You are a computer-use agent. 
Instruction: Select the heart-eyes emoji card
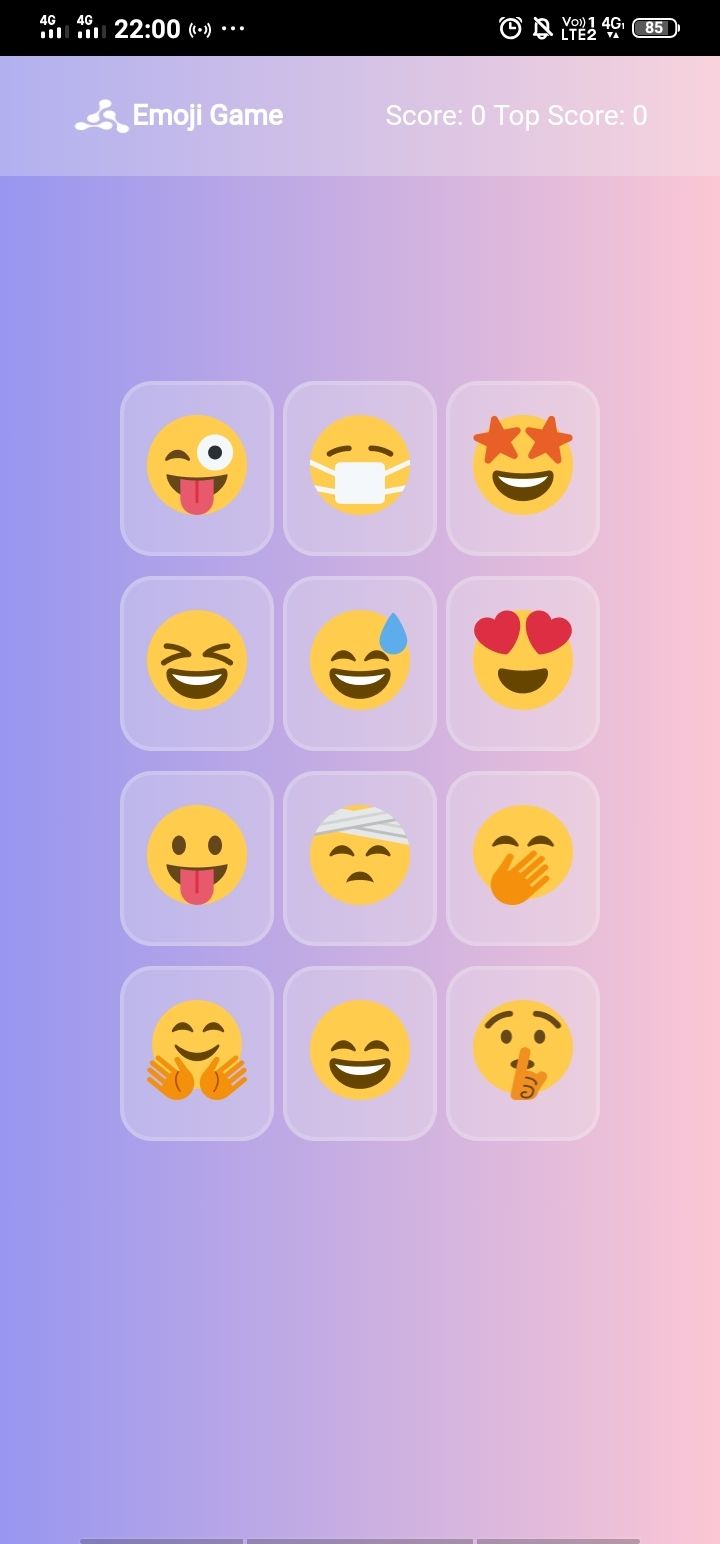point(523,662)
